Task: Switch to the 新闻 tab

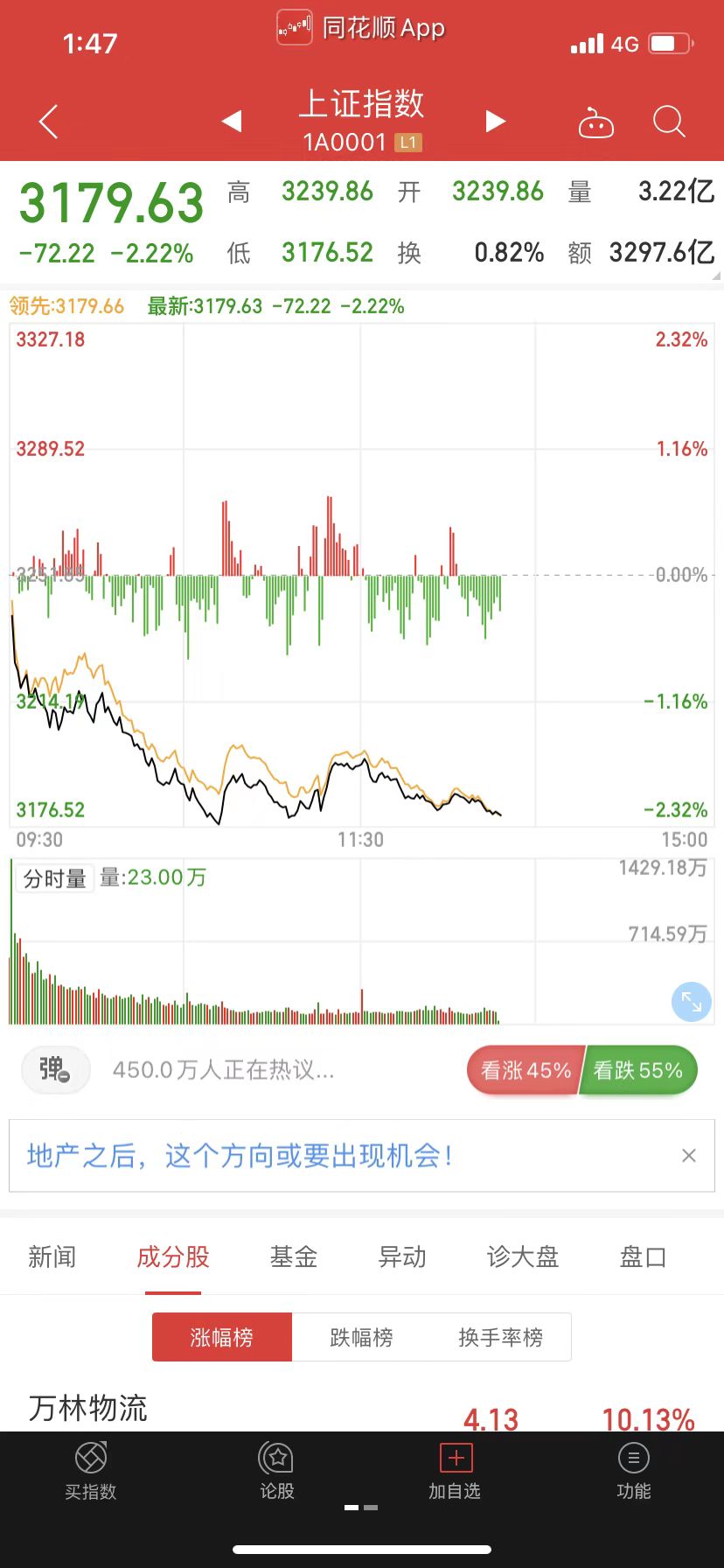Action: 52,1257
